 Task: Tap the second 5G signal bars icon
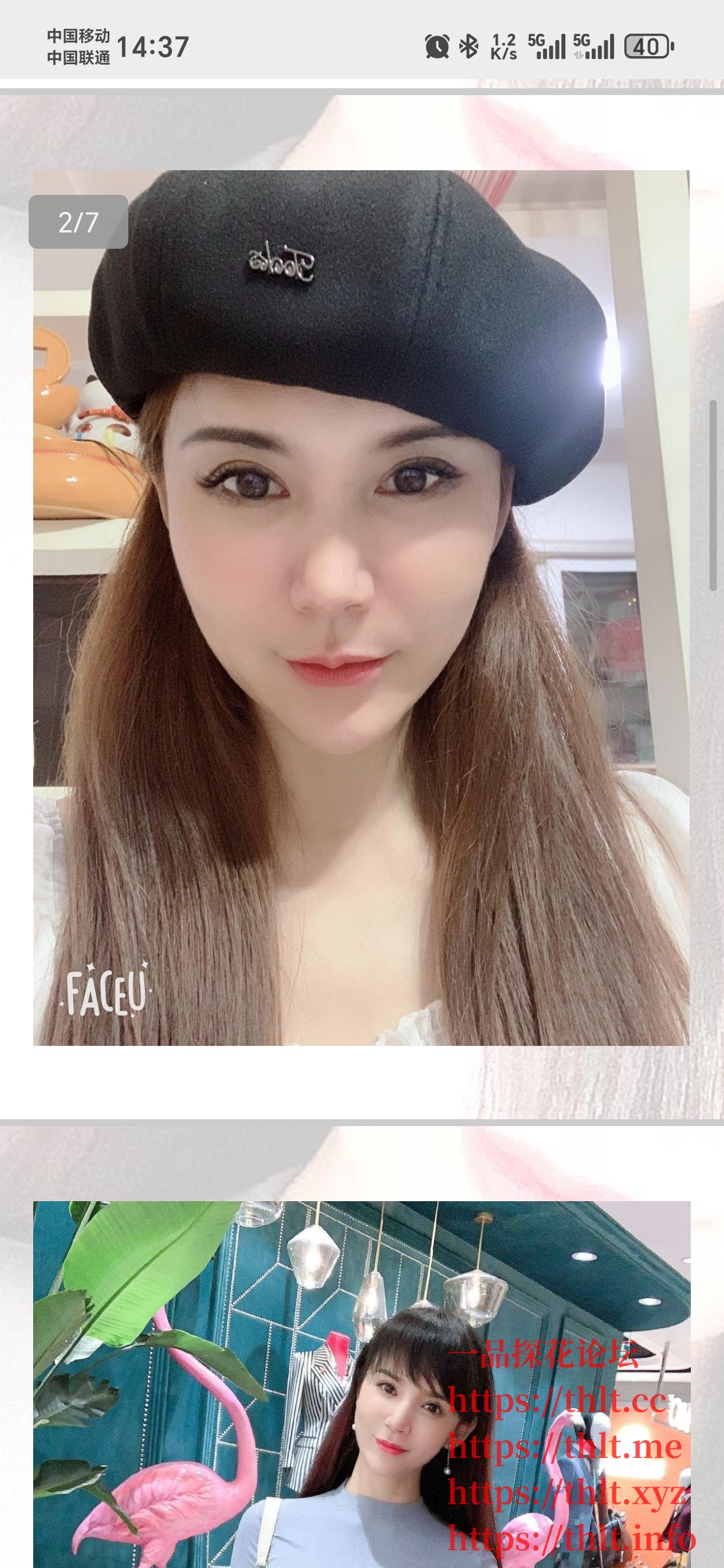click(599, 46)
